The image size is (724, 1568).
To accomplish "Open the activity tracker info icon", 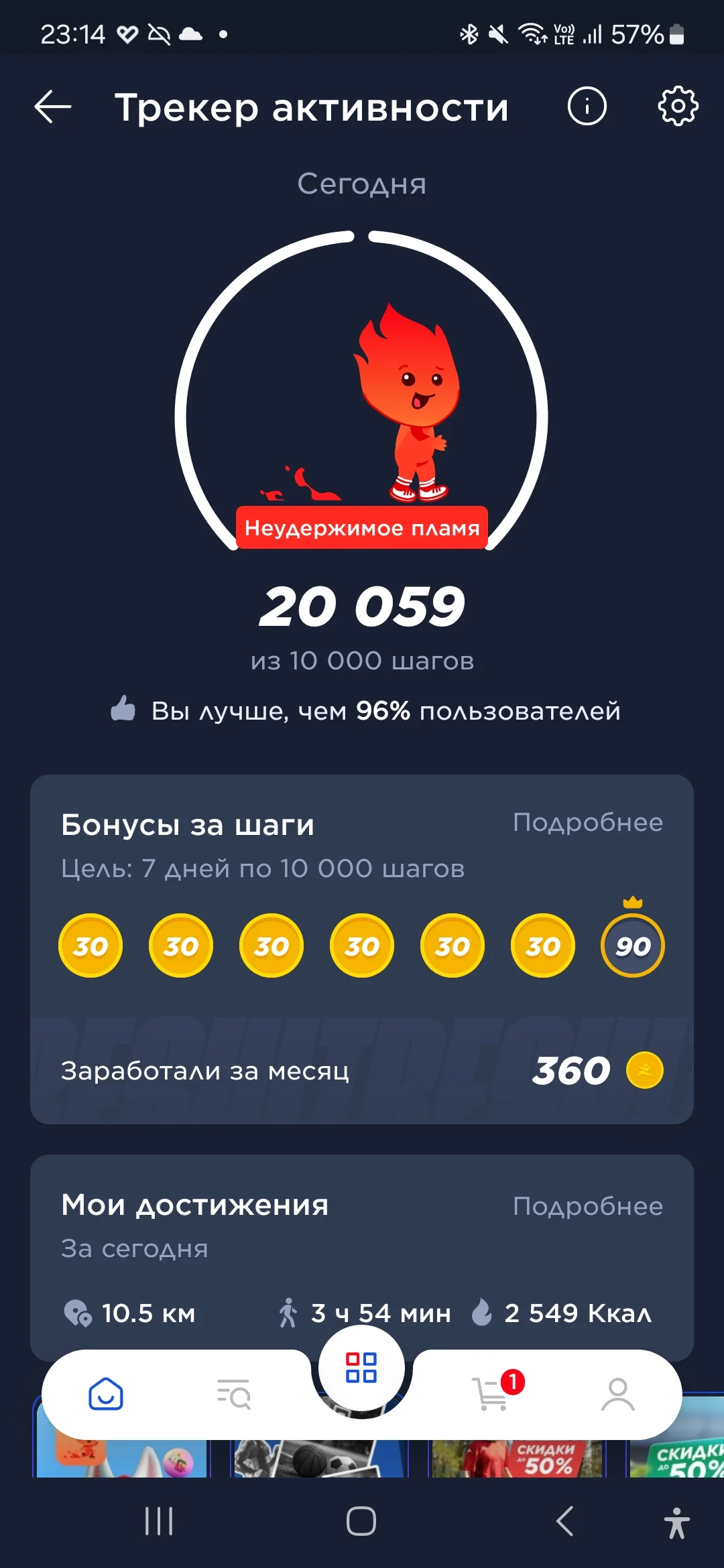I will (587, 107).
